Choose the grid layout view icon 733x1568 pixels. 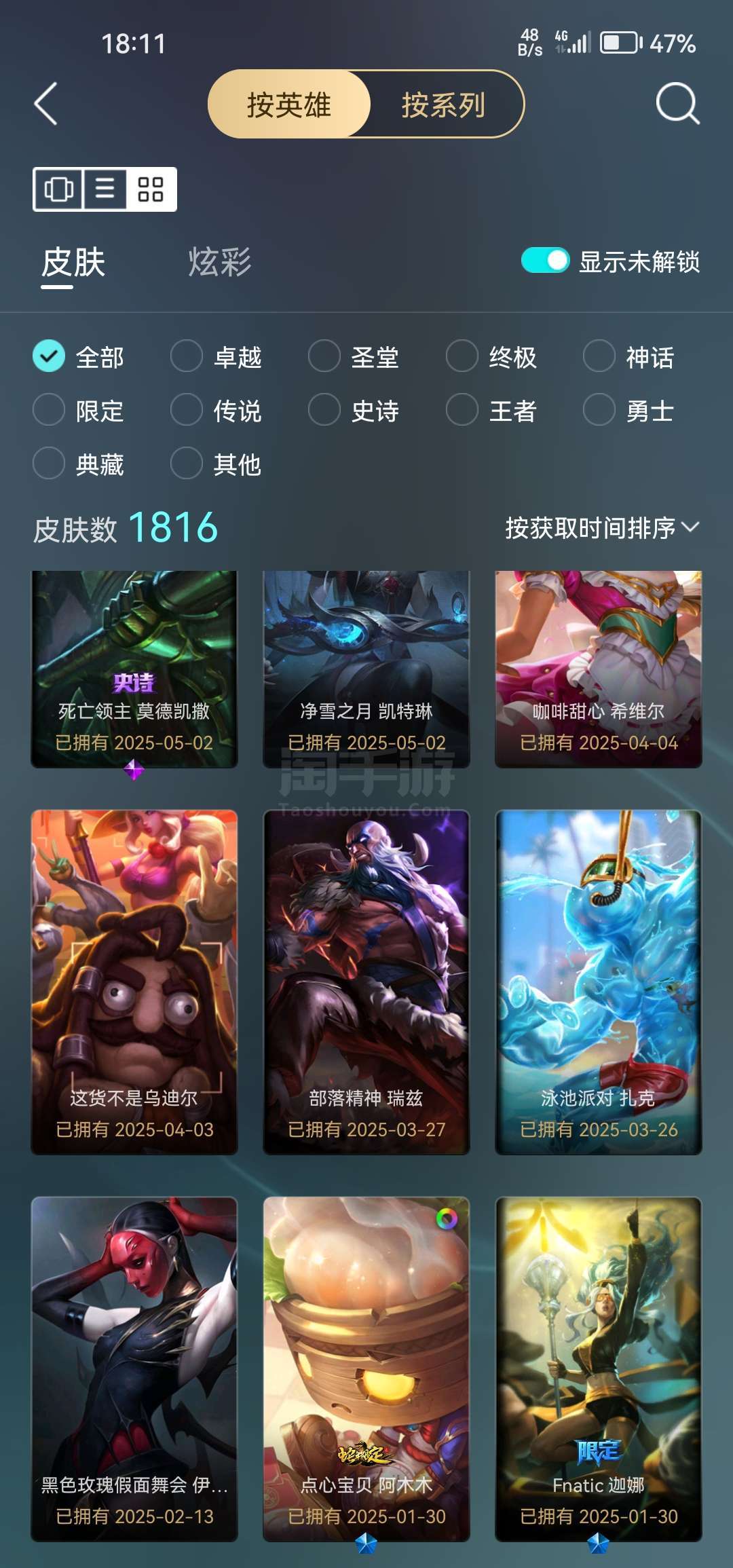(151, 189)
